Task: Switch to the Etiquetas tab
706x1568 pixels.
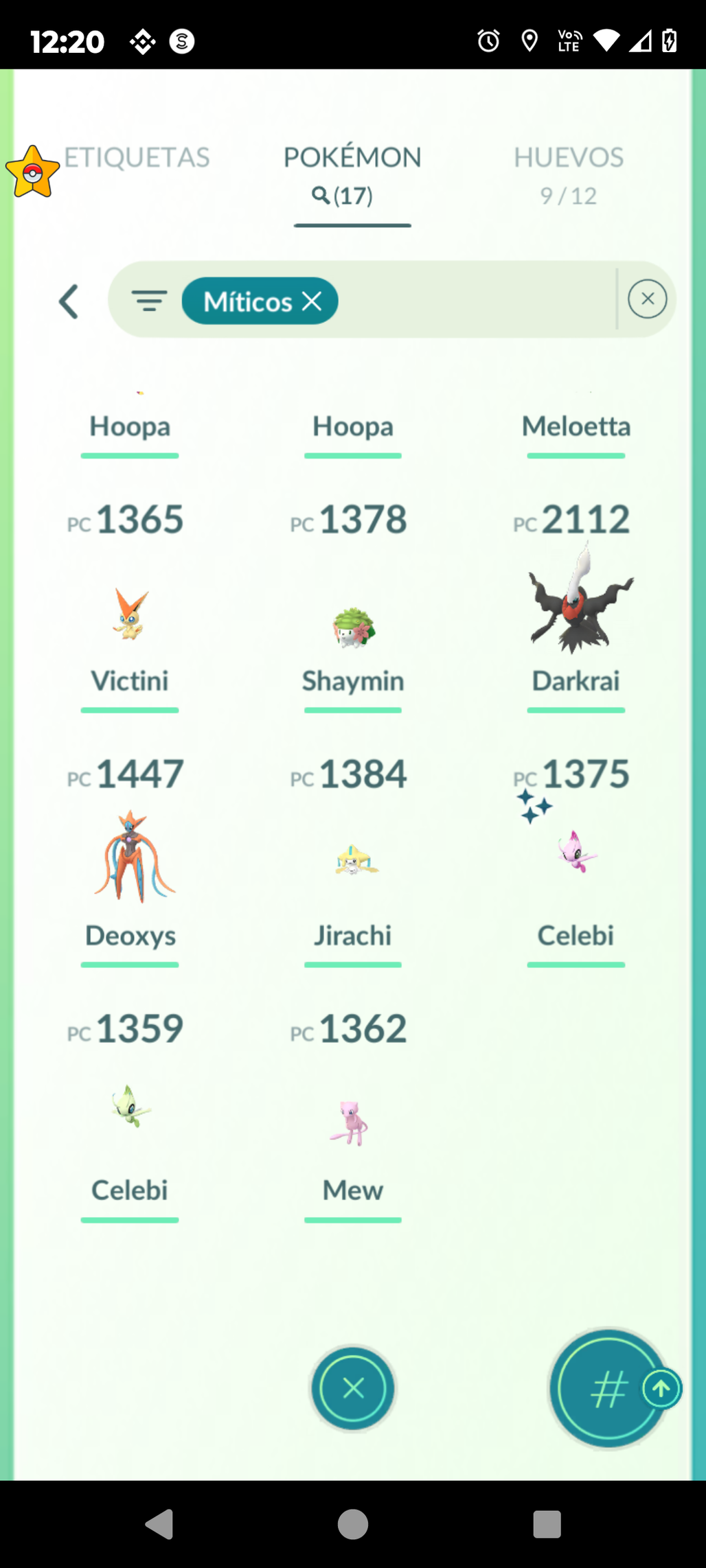Action: pyautogui.click(x=136, y=158)
